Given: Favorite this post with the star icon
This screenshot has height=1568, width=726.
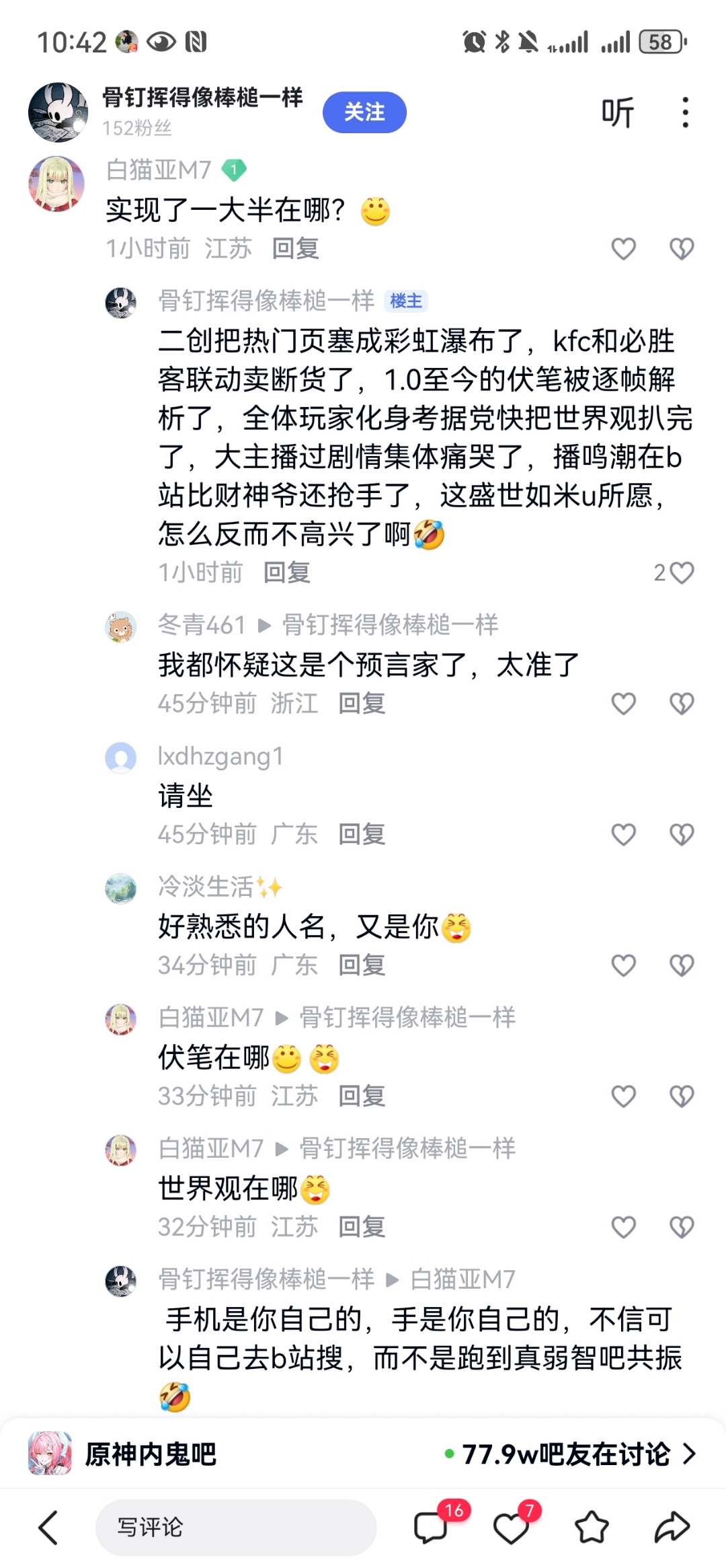Looking at the screenshot, I should point(592,1528).
